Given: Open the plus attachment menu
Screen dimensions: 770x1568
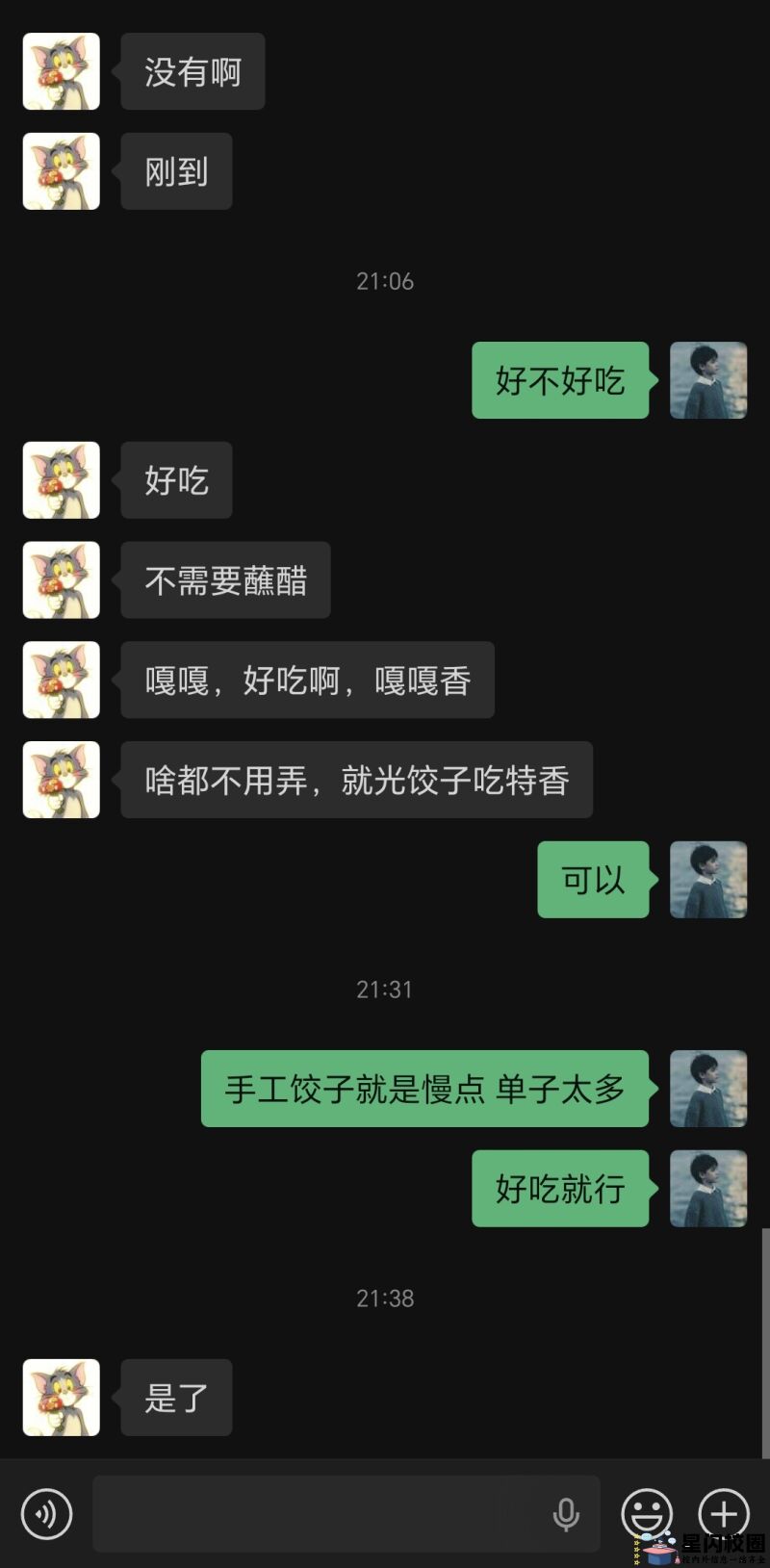Looking at the screenshot, I should tap(724, 1512).
